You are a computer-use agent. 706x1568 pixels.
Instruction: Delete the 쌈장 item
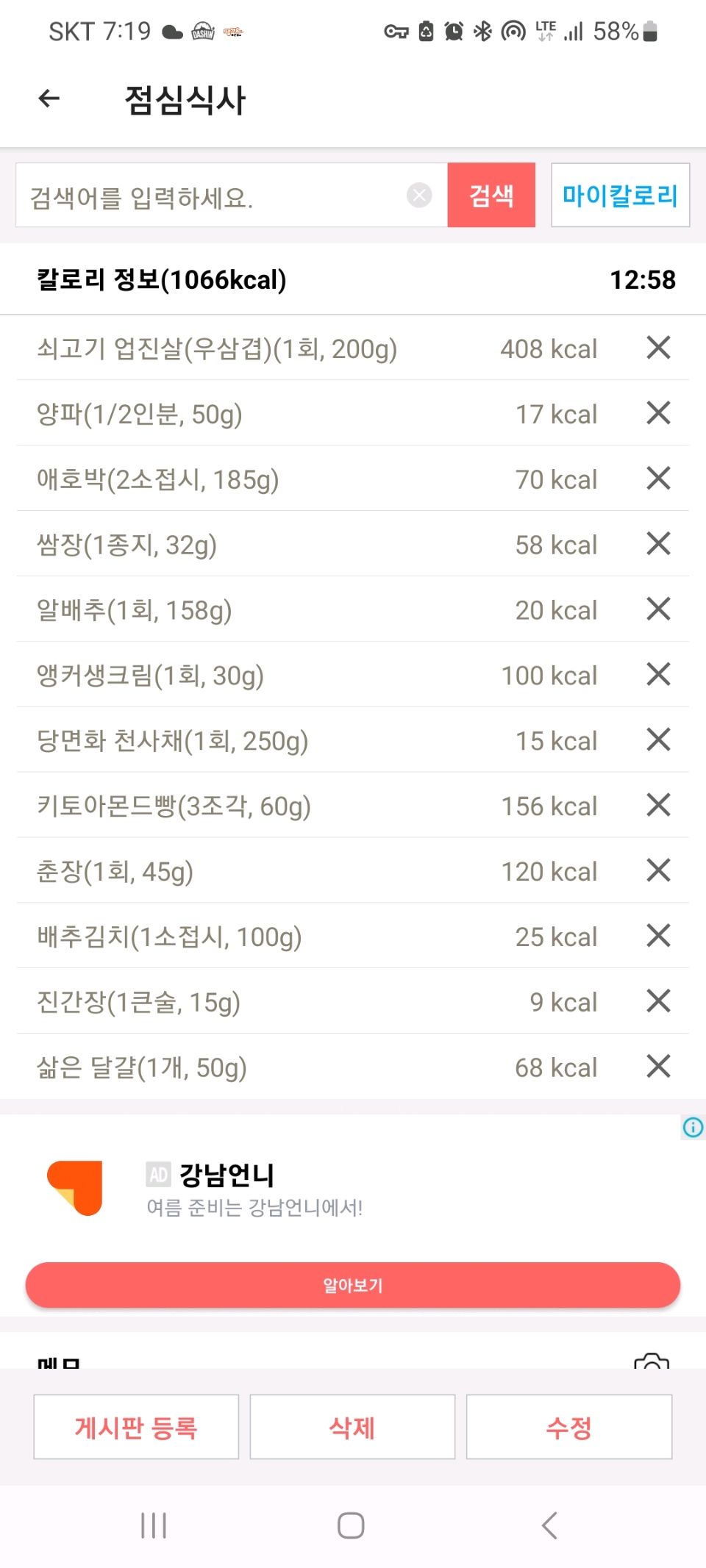(658, 544)
